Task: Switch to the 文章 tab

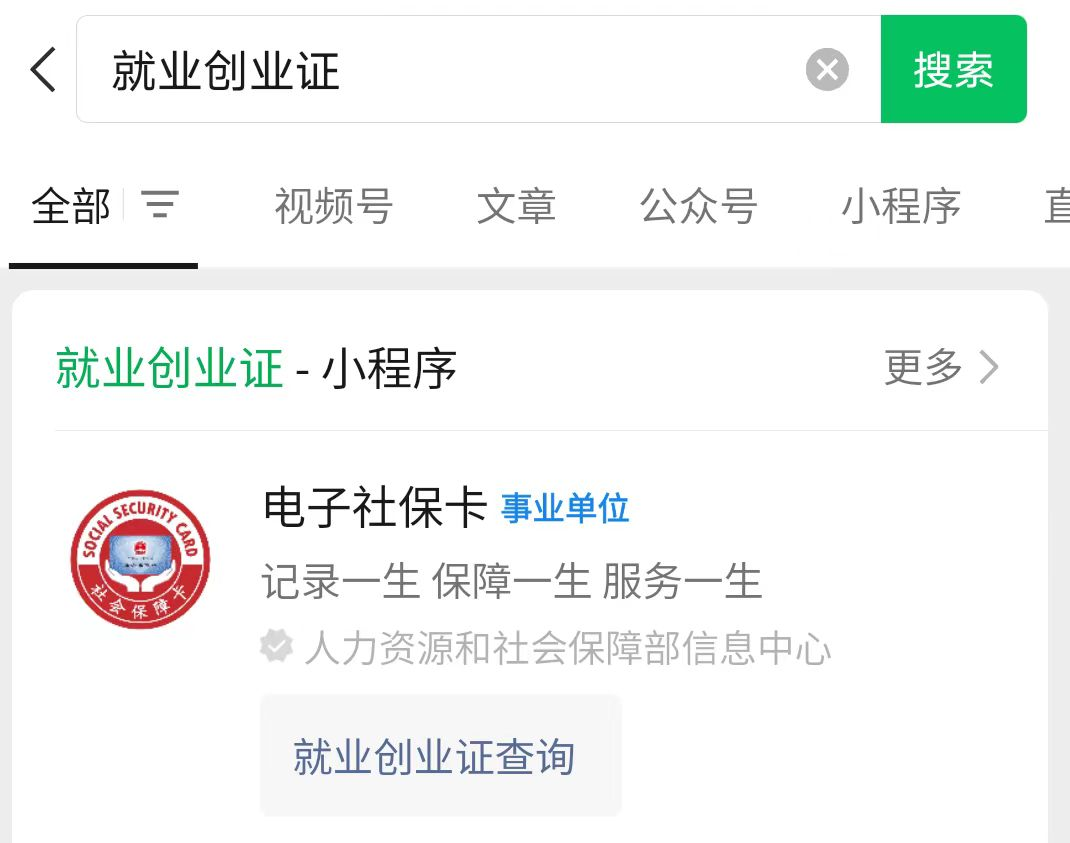Action: (516, 207)
